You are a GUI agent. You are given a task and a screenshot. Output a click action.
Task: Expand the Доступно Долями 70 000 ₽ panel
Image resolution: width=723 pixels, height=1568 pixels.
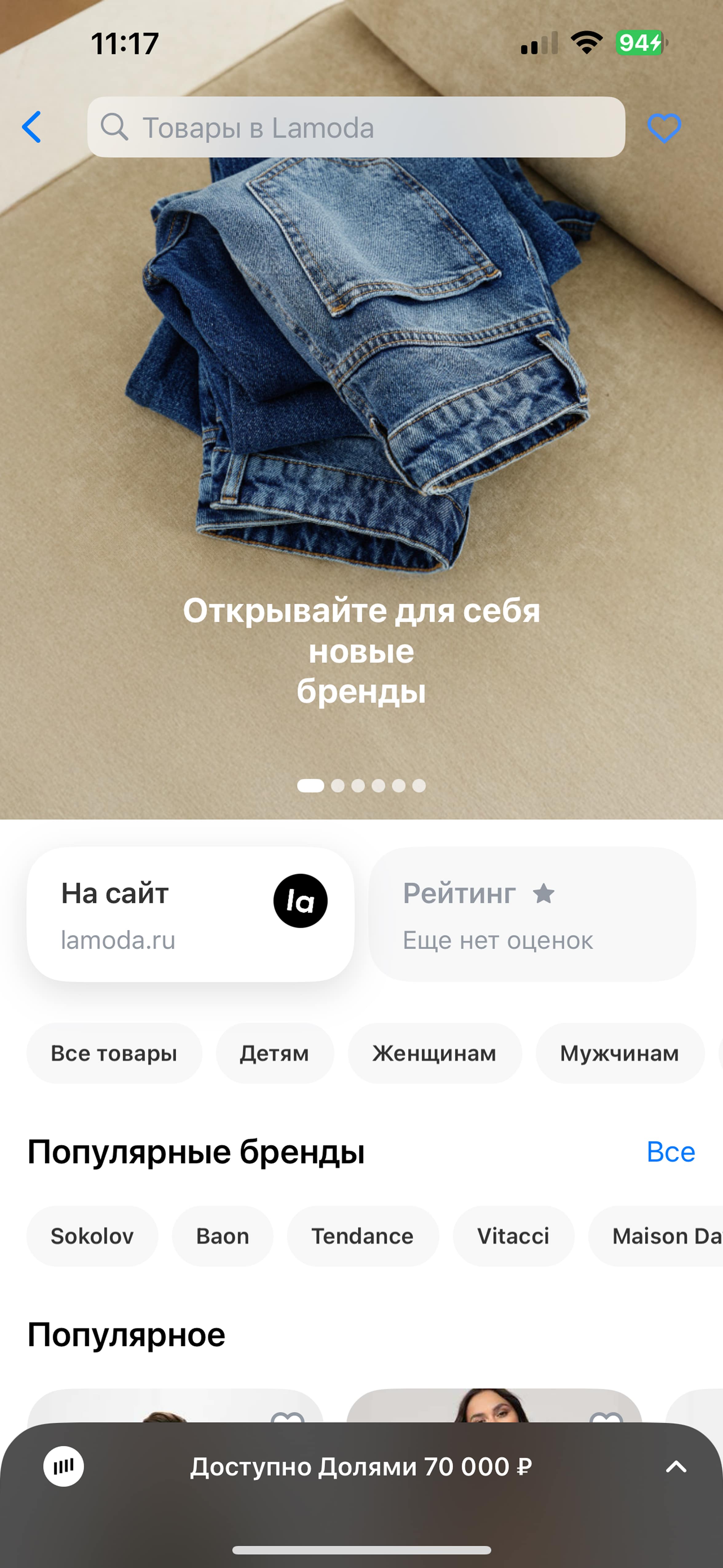(x=361, y=1467)
